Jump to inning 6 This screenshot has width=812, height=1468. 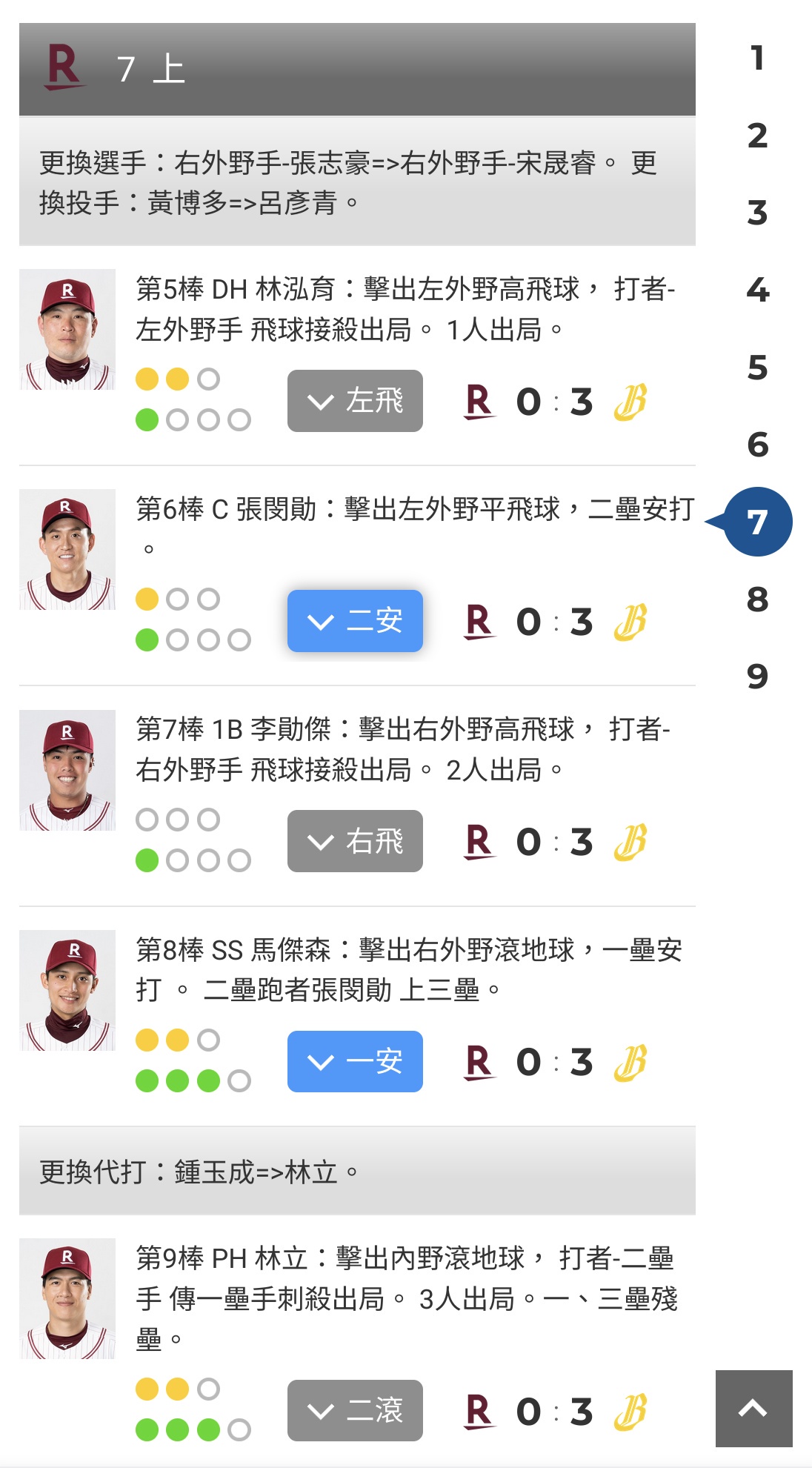coord(757,445)
